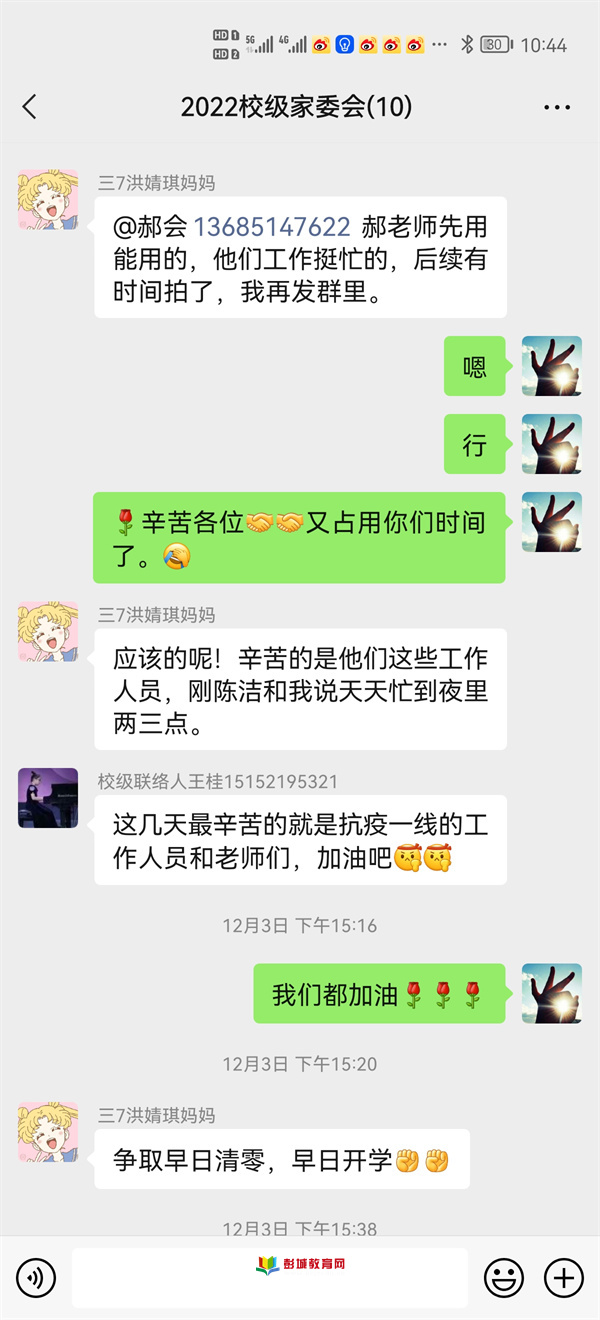
Task: Open 三7洪婧琪妈妈's avatar beside the 争取早日清零 message
Action: [48, 1132]
